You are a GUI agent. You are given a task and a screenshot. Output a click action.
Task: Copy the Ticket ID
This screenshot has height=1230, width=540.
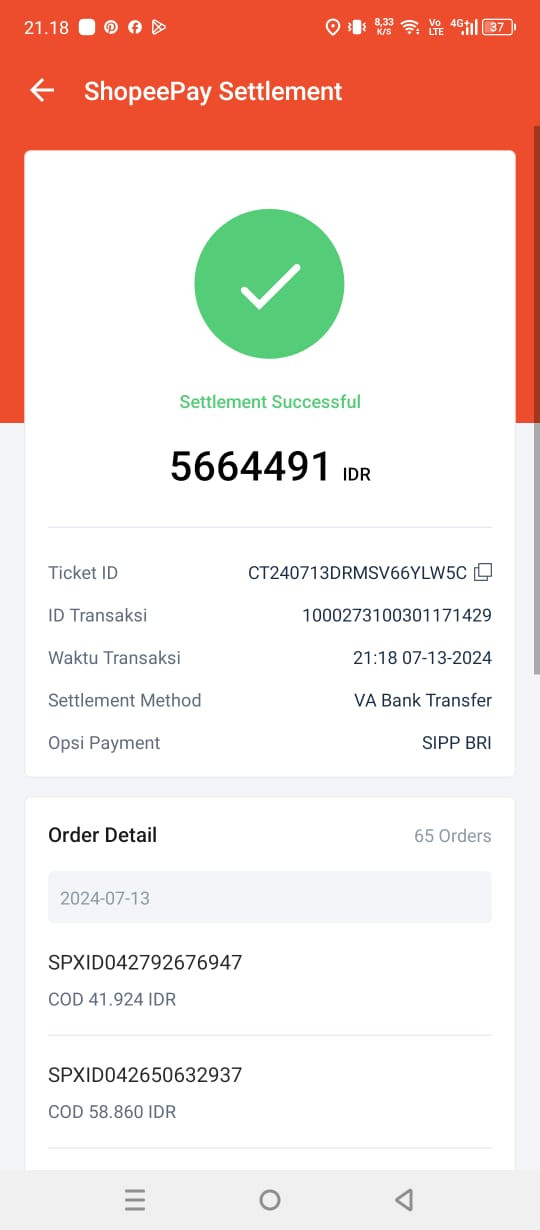pyautogui.click(x=483, y=572)
